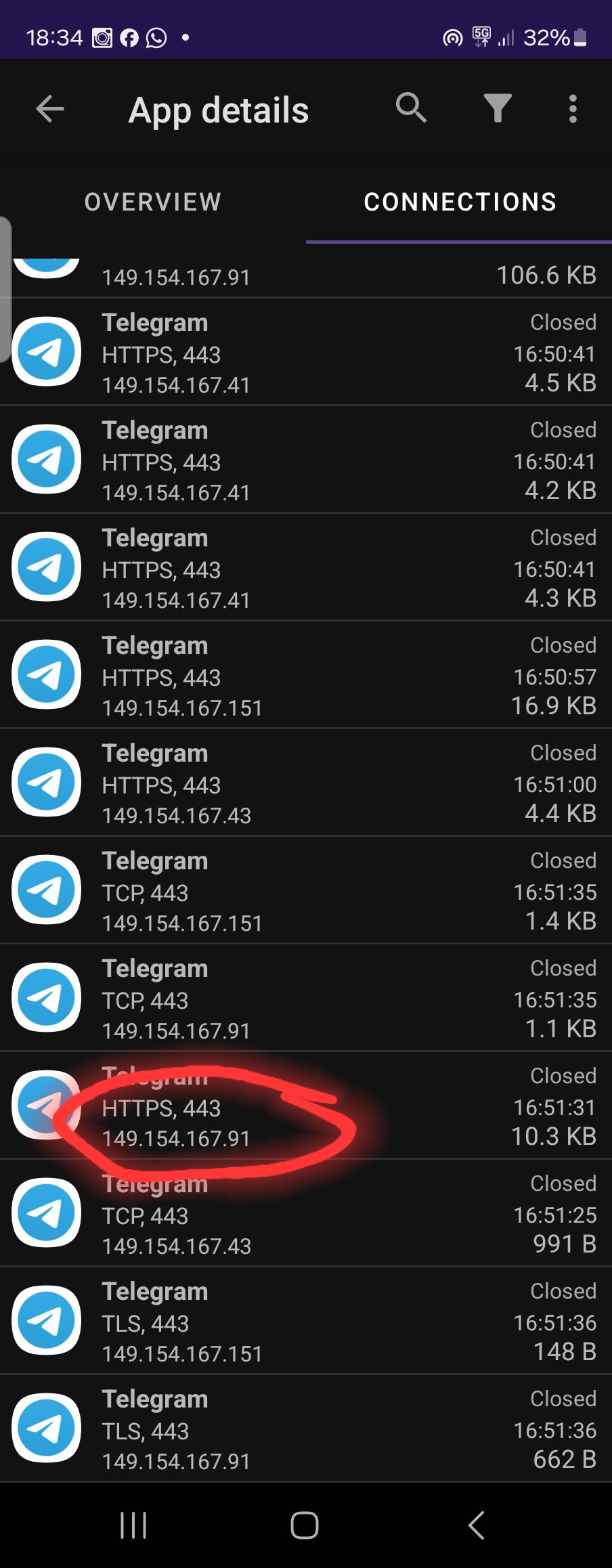Go back using the app bar arrow
Image resolution: width=612 pixels, height=1568 pixels.
[x=50, y=109]
